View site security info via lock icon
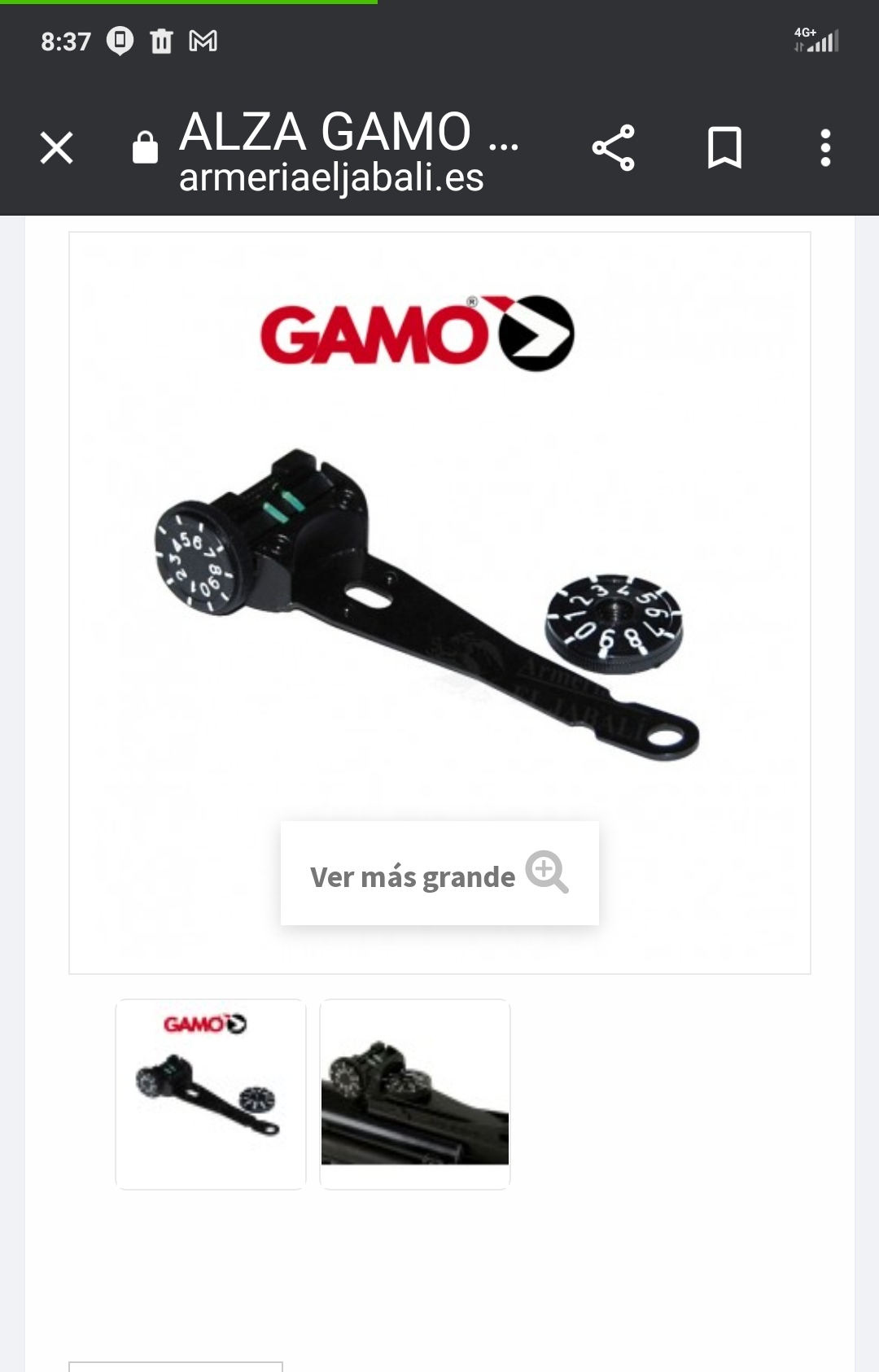The height and width of the screenshot is (1372, 879). click(x=145, y=148)
